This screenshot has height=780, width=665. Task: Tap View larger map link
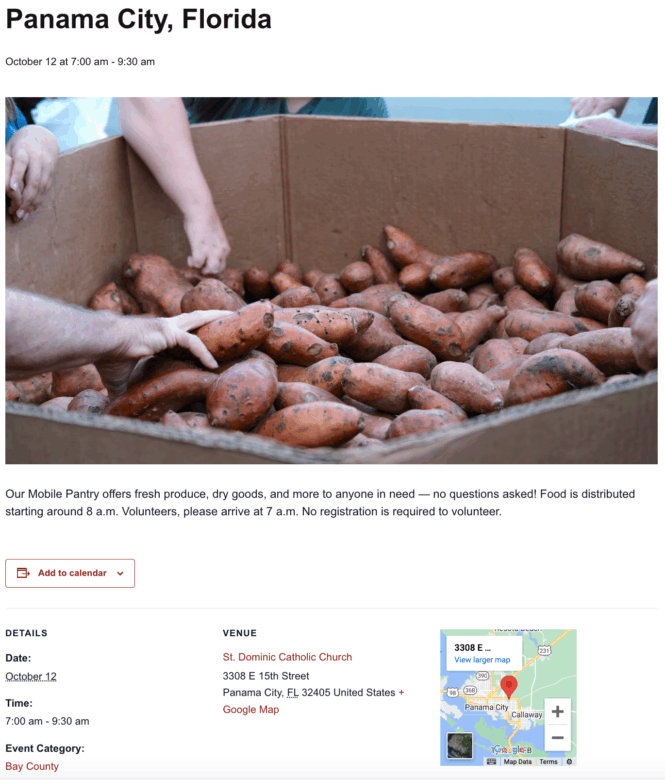pyautogui.click(x=482, y=660)
